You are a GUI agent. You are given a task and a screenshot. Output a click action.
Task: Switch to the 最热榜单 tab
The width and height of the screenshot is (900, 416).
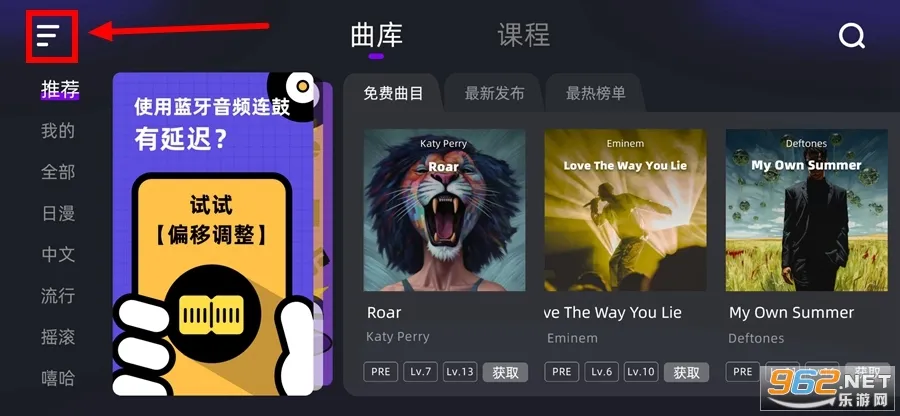pyautogui.click(x=595, y=94)
